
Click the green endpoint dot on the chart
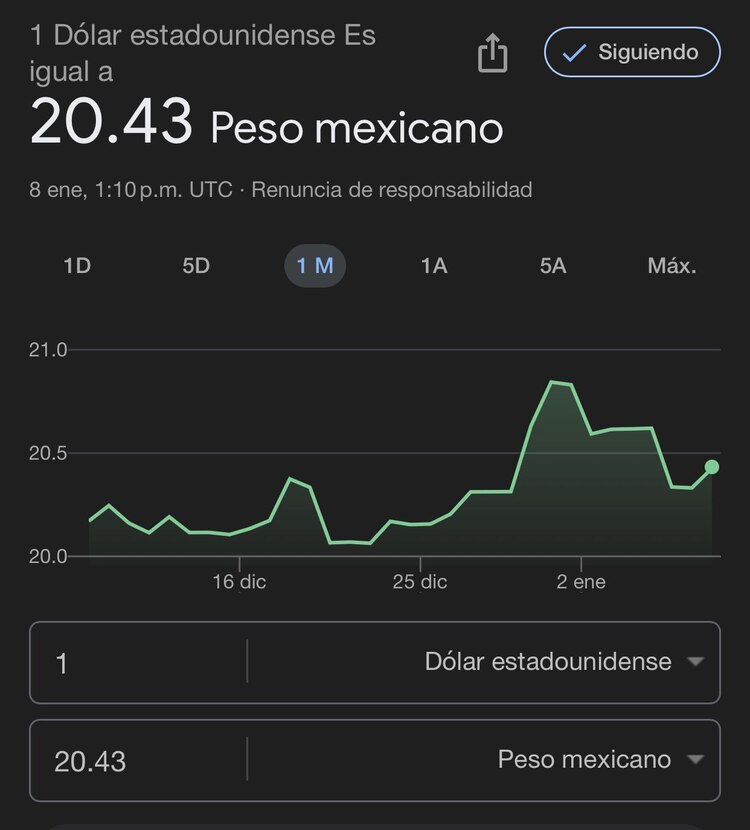711,466
